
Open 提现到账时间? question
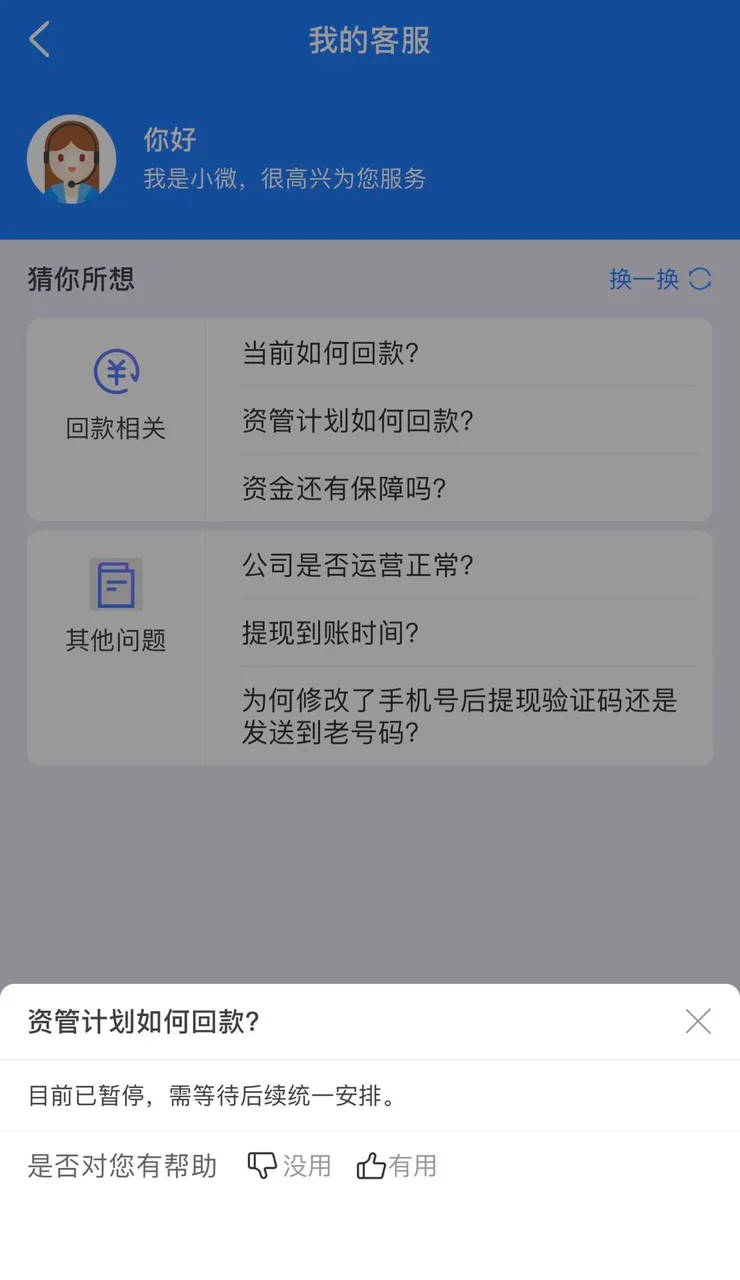330,632
